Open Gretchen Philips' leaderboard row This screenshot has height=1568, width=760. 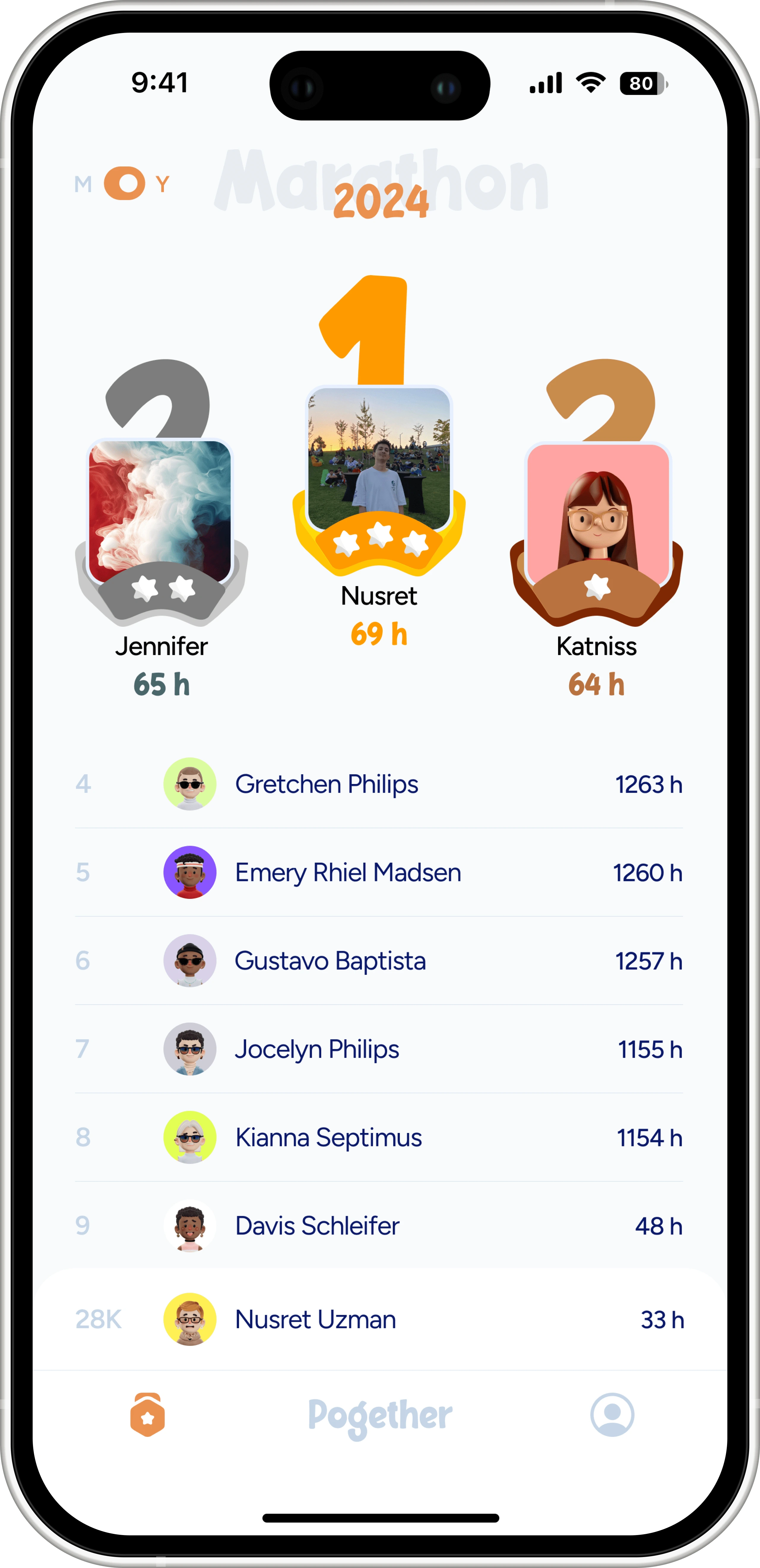[x=379, y=784]
